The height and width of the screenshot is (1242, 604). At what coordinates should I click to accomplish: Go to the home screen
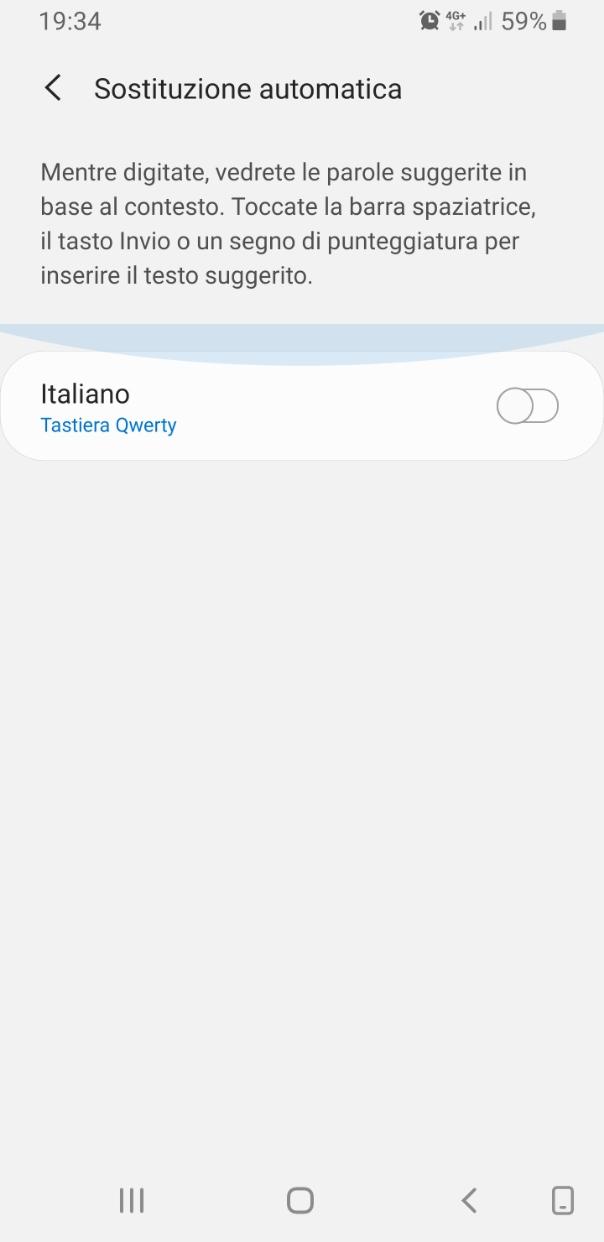point(300,1200)
